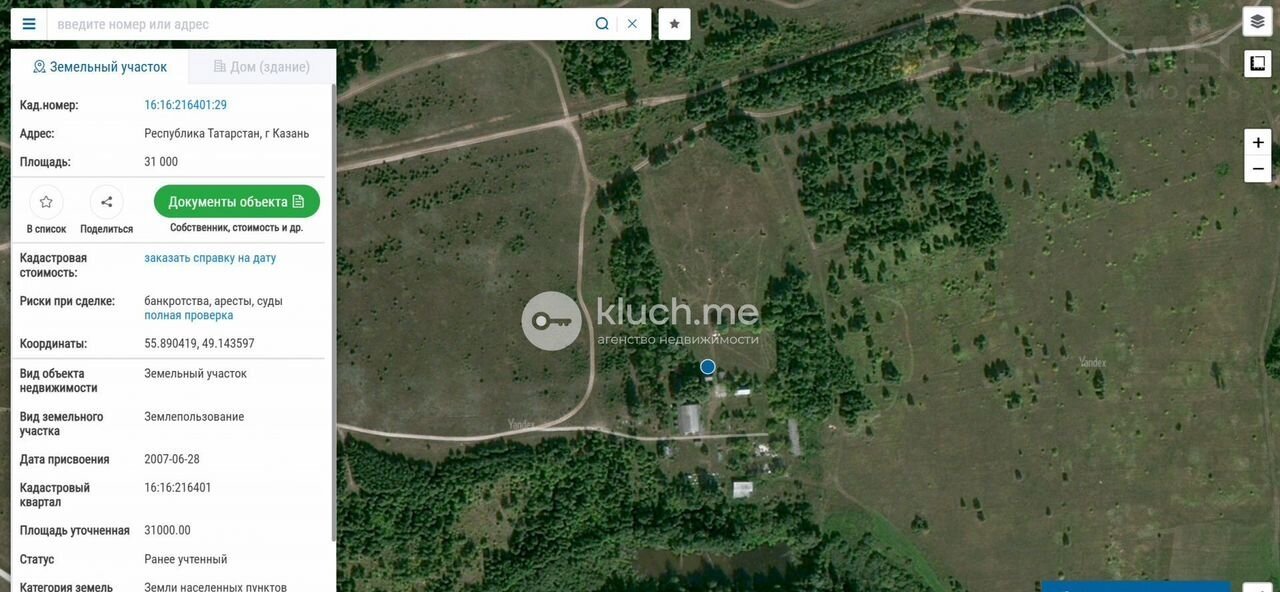Screen dimensions: 1280x592
Task: Open cadastral number 16:16:216401:29 link
Action: (185, 105)
